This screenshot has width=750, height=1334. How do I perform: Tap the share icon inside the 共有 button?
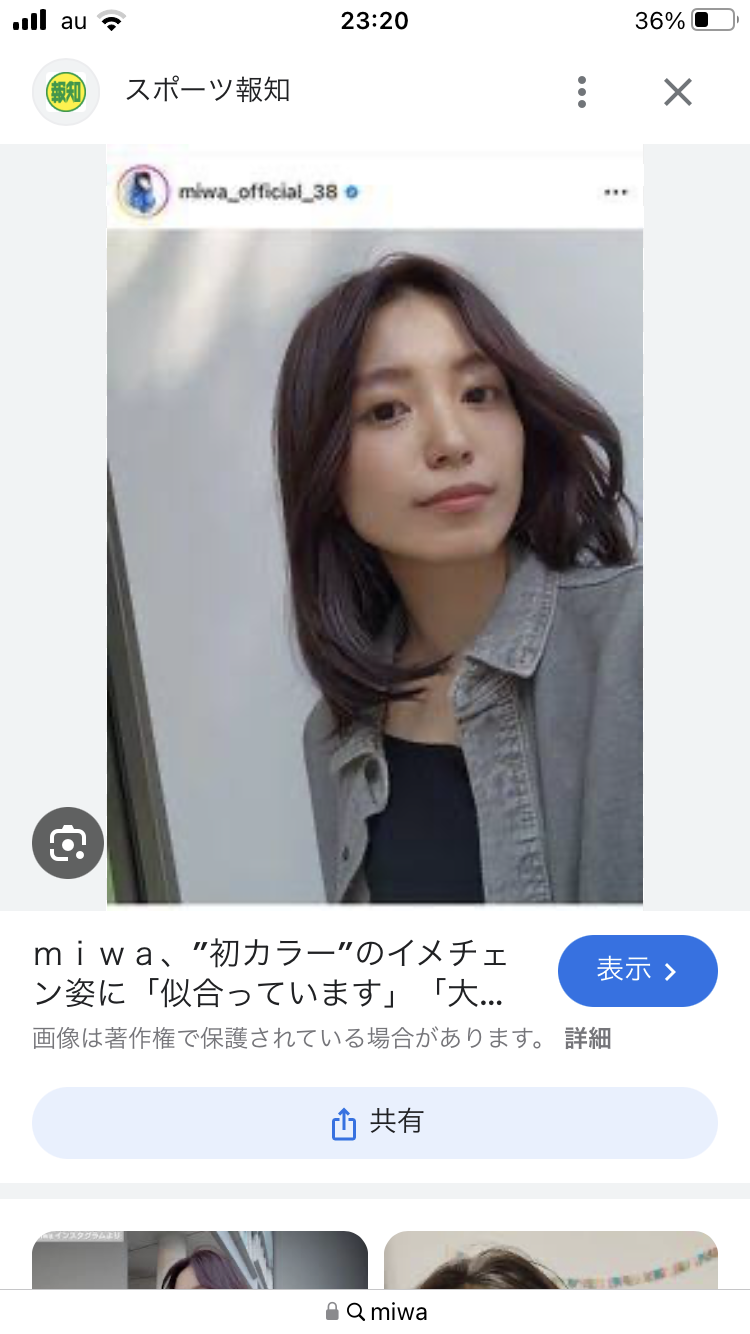[x=344, y=1123]
